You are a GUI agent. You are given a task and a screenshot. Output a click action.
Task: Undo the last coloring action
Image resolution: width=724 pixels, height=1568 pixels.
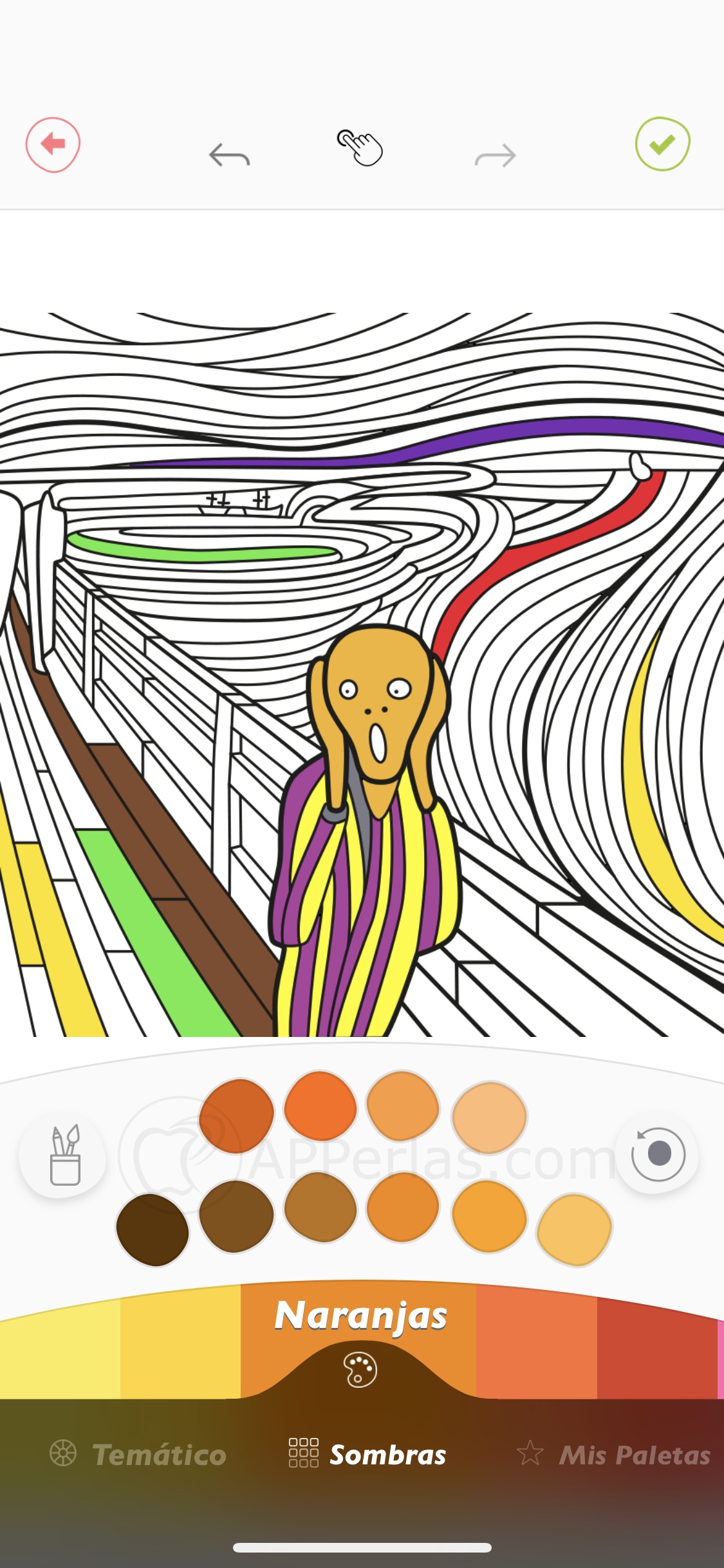click(230, 154)
